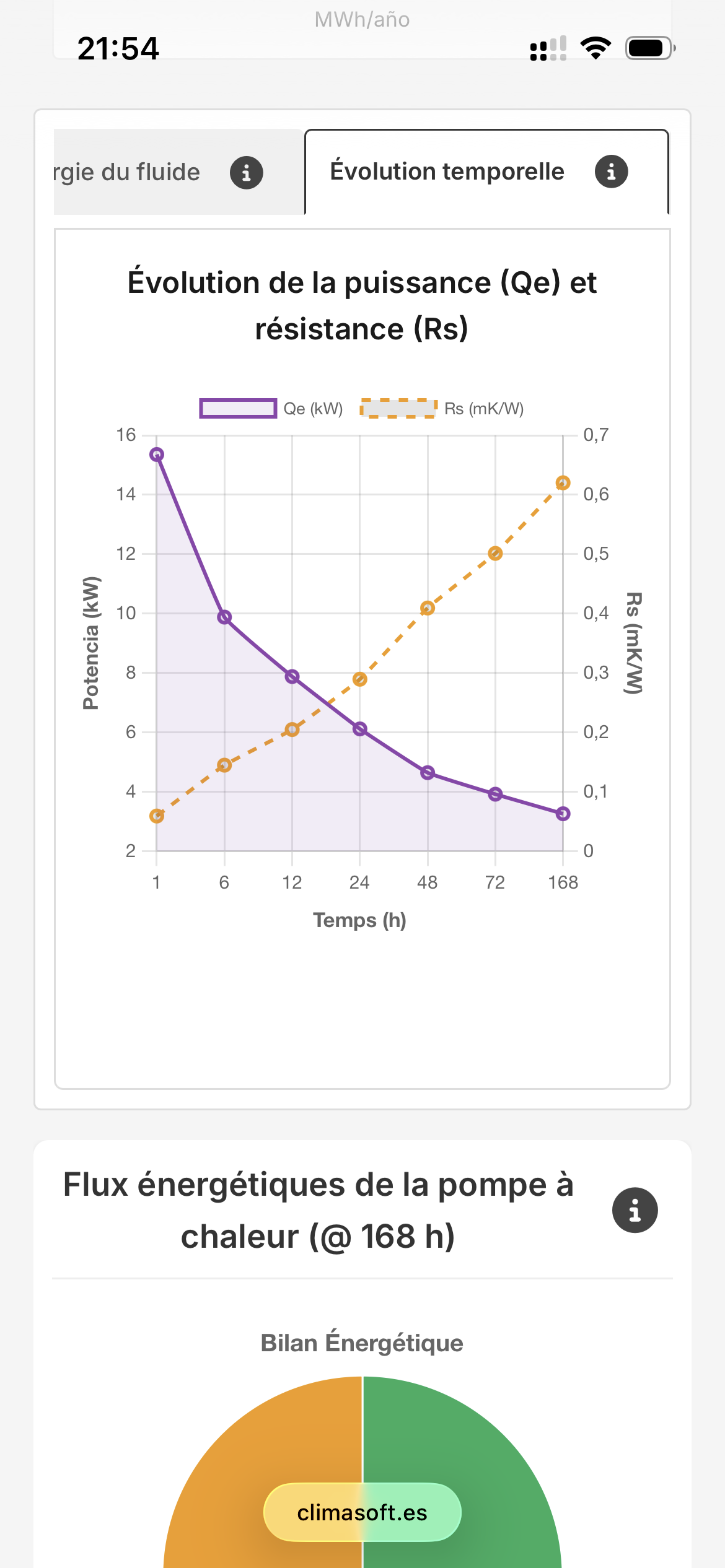
Task: Toggle the Qe (kW) legend series
Action: [x=271, y=409]
